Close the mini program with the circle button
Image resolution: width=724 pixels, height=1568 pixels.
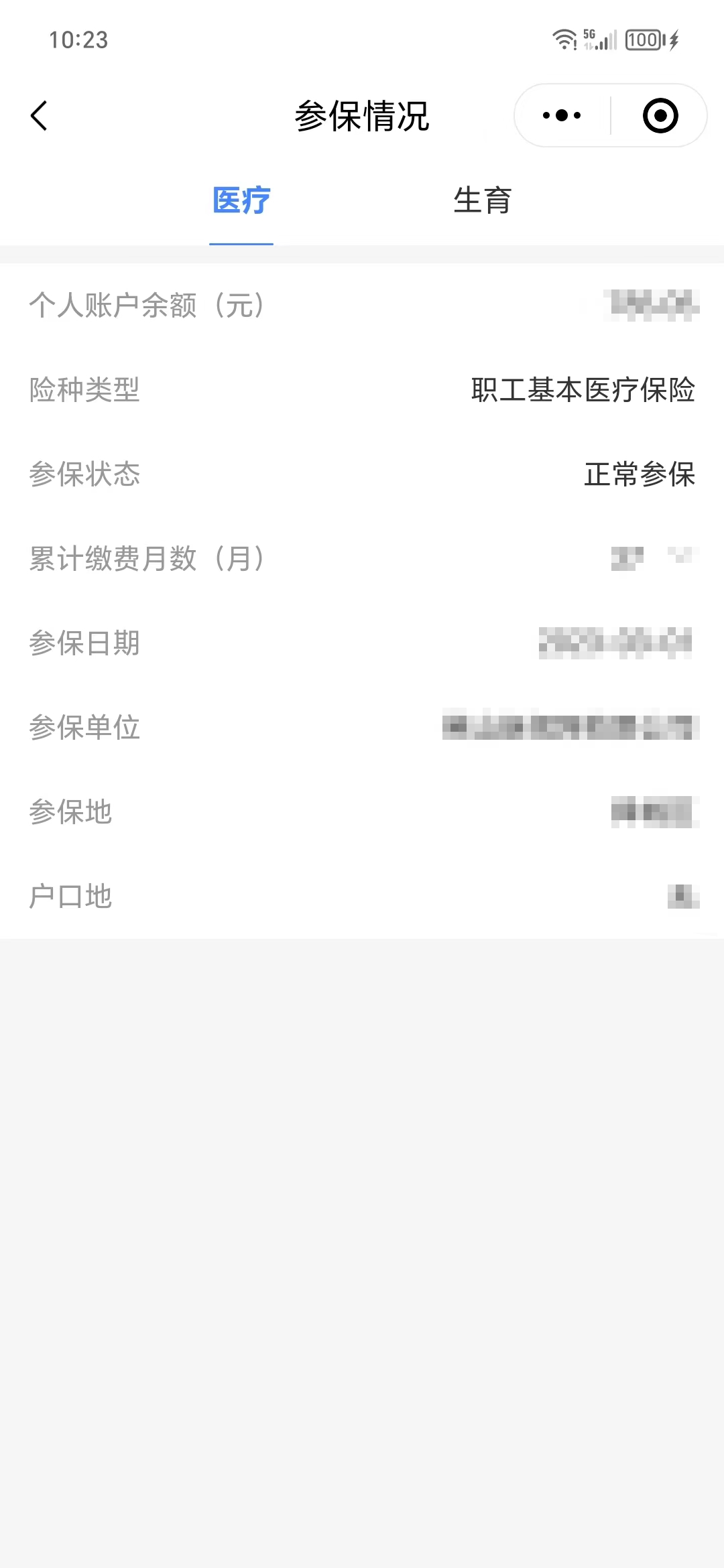click(x=660, y=115)
